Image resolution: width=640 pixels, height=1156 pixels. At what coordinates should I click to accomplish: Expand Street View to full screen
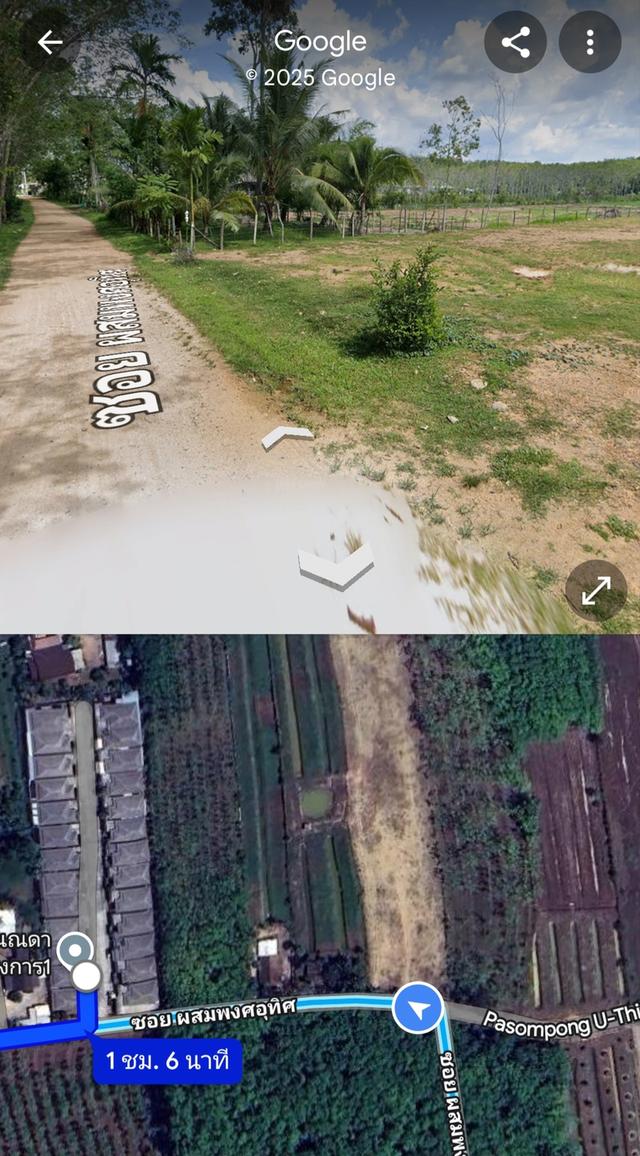(596, 591)
